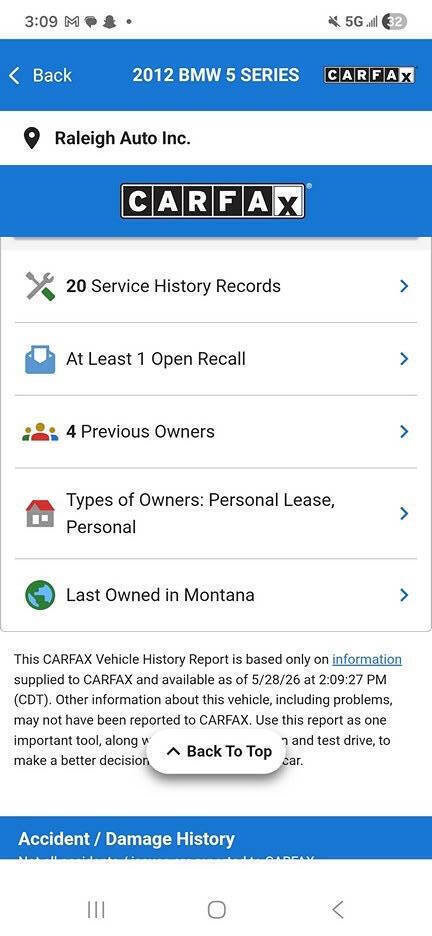Go back using the Back button

click(x=41, y=75)
